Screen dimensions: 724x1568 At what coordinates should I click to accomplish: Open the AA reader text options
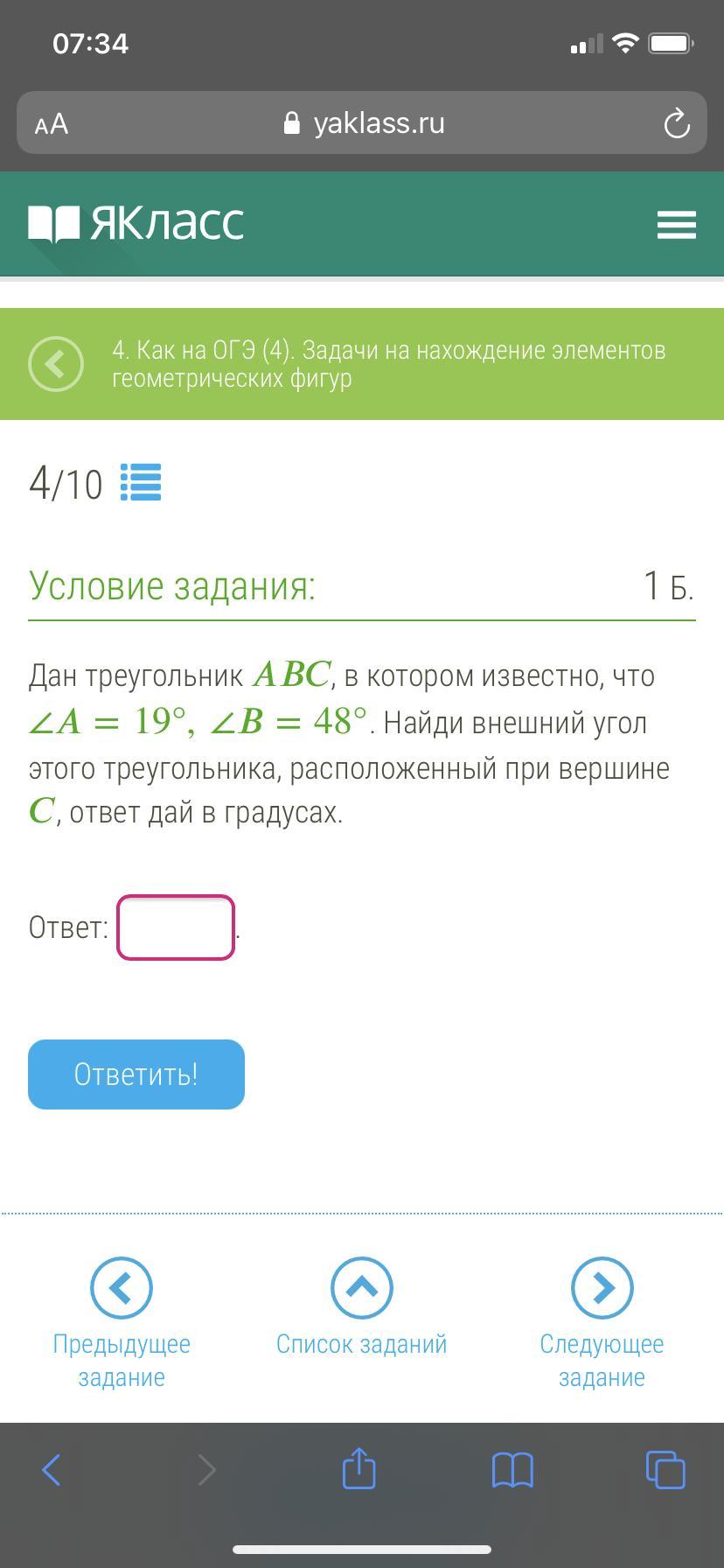(x=52, y=124)
